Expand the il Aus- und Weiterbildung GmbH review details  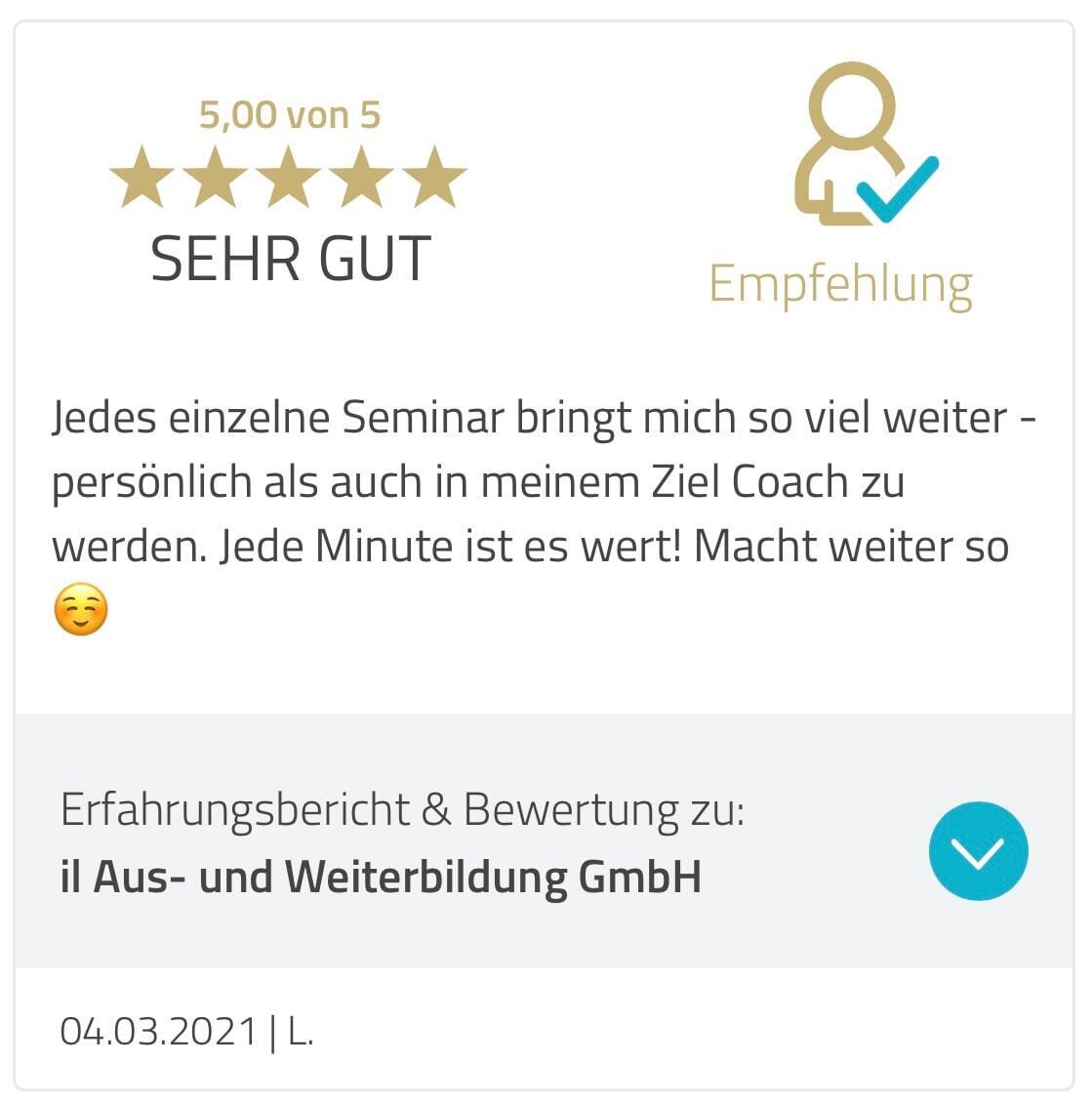[978, 850]
